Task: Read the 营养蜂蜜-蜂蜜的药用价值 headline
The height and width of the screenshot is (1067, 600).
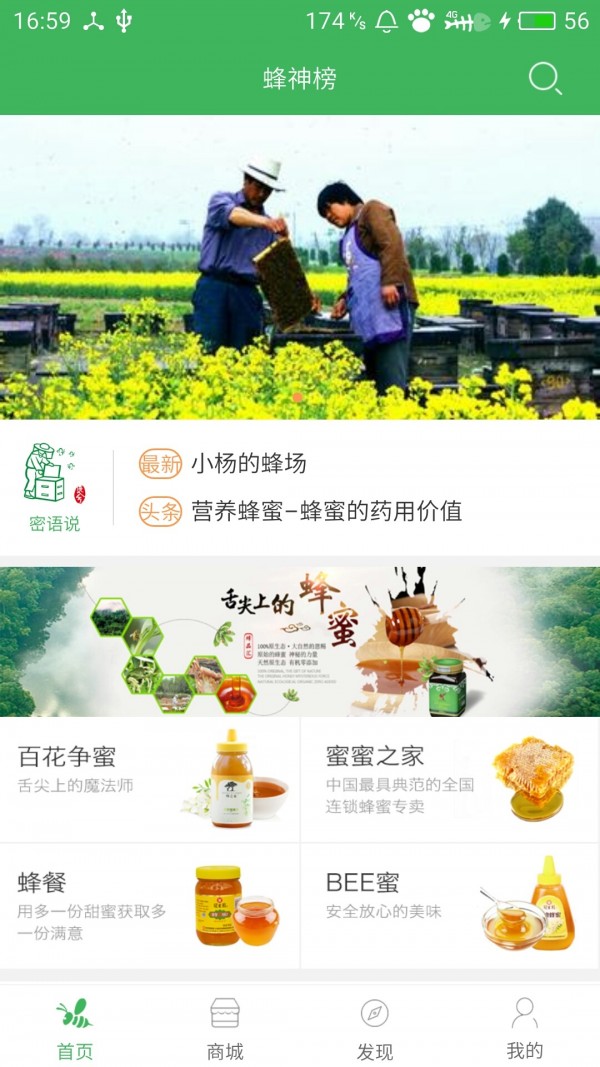Action: point(326,512)
